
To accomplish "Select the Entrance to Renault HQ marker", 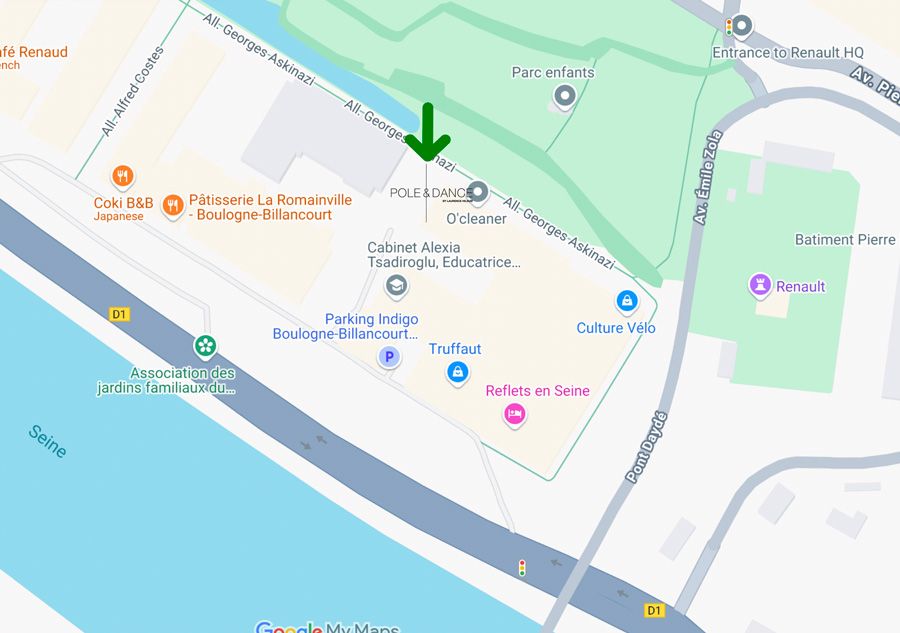I will [741, 27].
